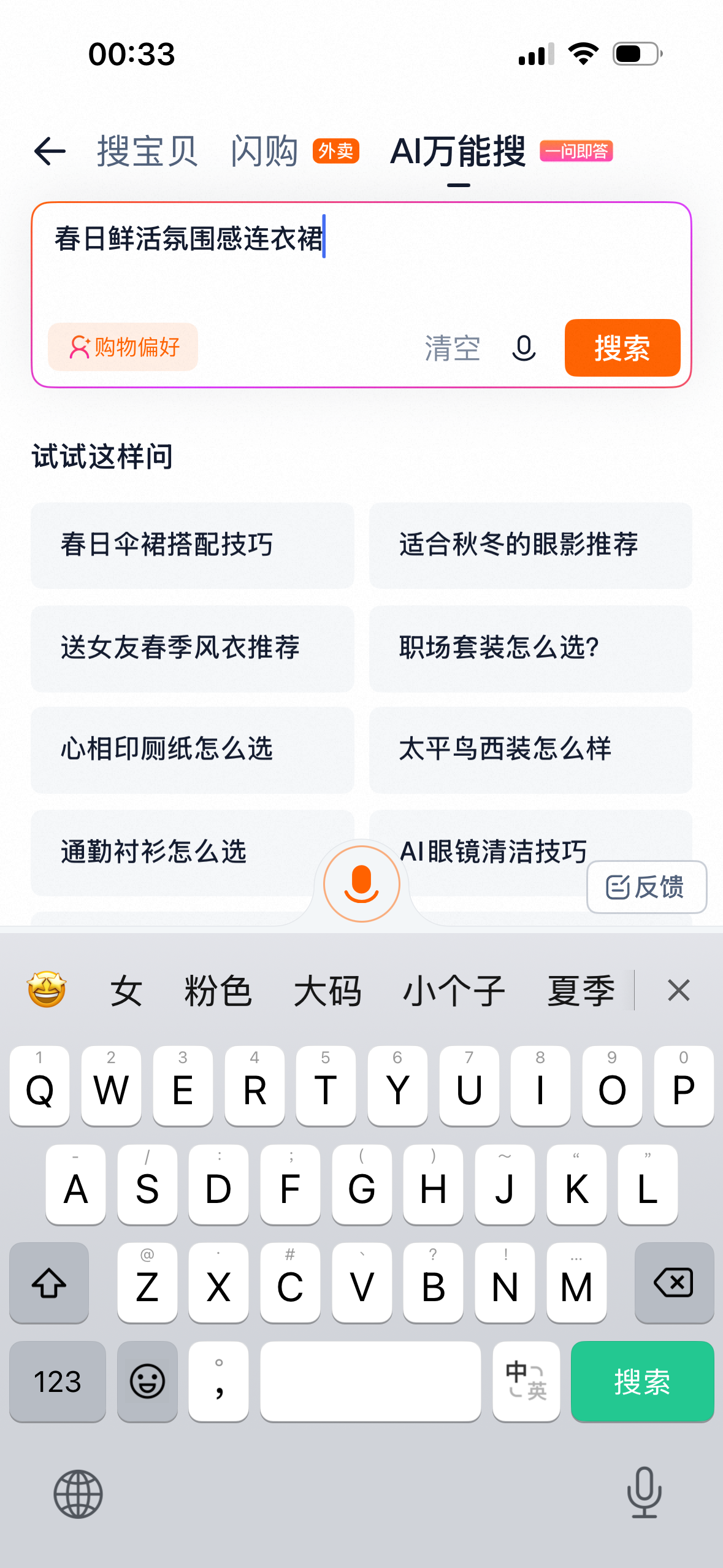Choose 职场套装怎么选? suggestion
This screenshot has width=723, height=1568.
click(x=530, y=648)
